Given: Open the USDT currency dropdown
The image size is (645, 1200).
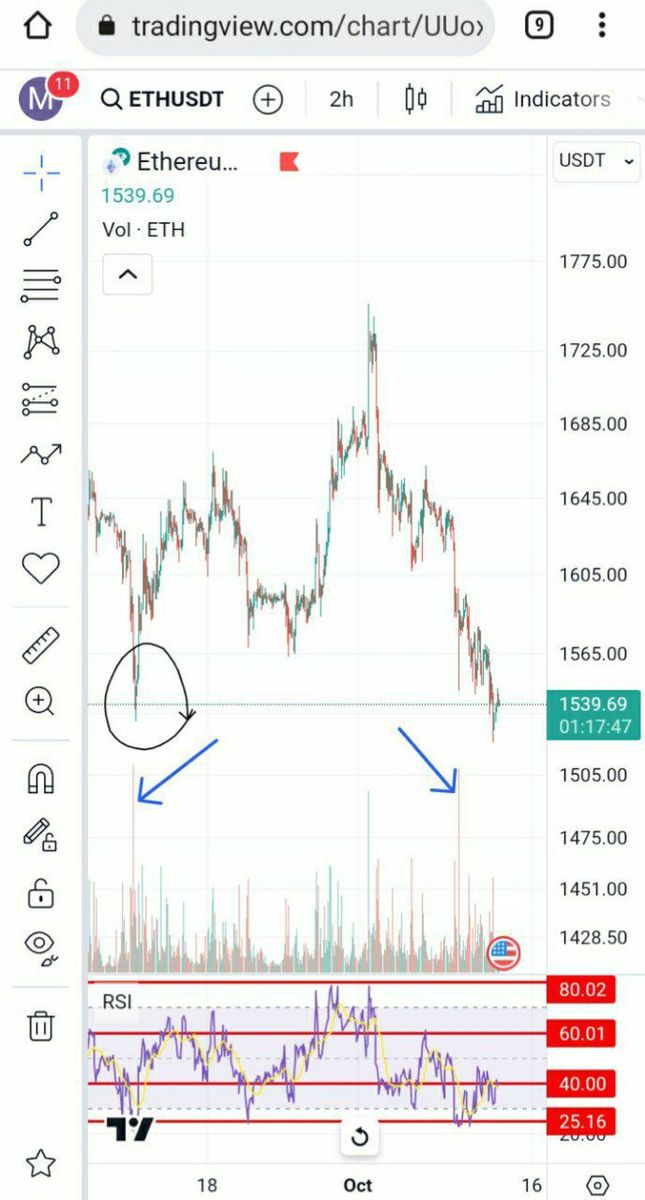Looking at the screenshot, I should pyautogui.click(x=597, y=160).
